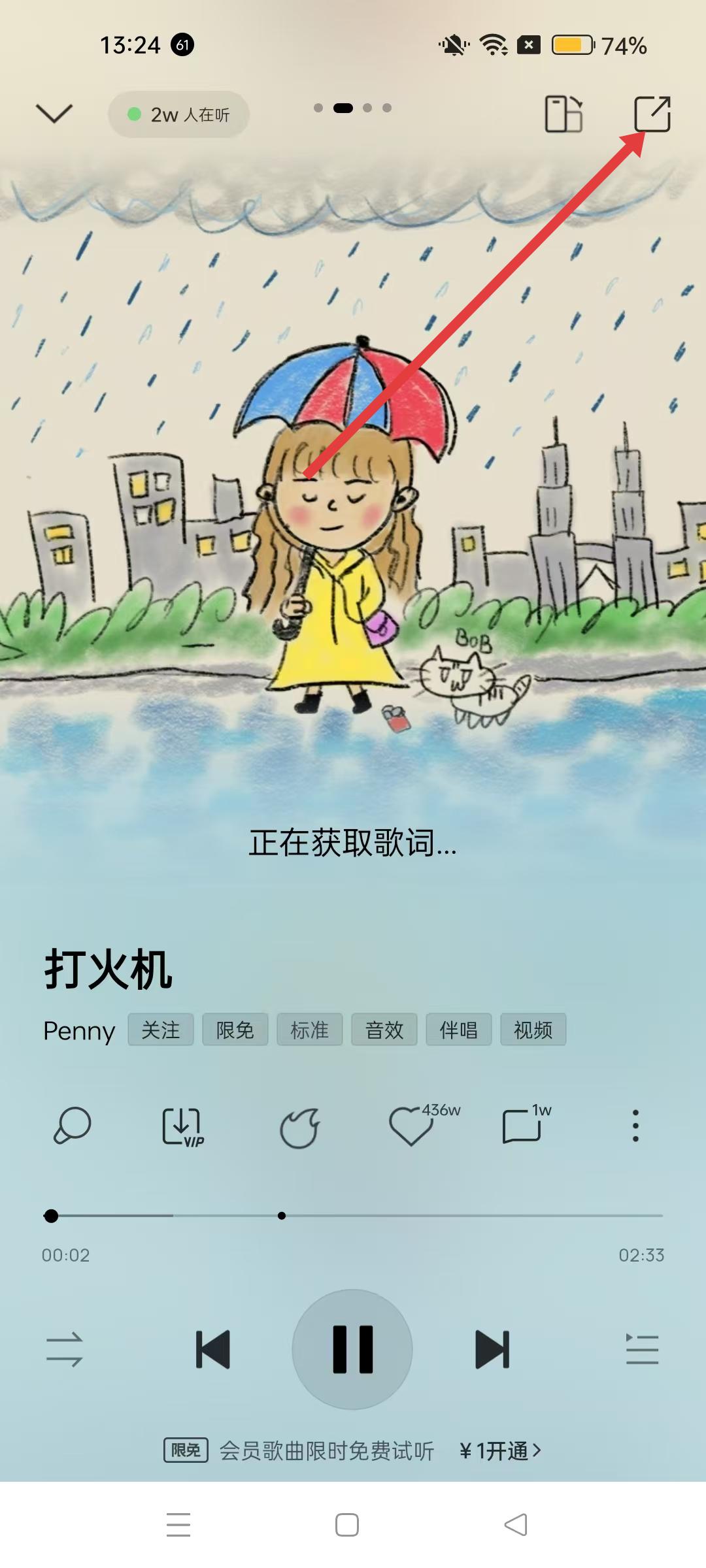Change audio quality via 标准
Image resolution: width=706 pixels, height=1568 pixels.
click(309, 1030)
